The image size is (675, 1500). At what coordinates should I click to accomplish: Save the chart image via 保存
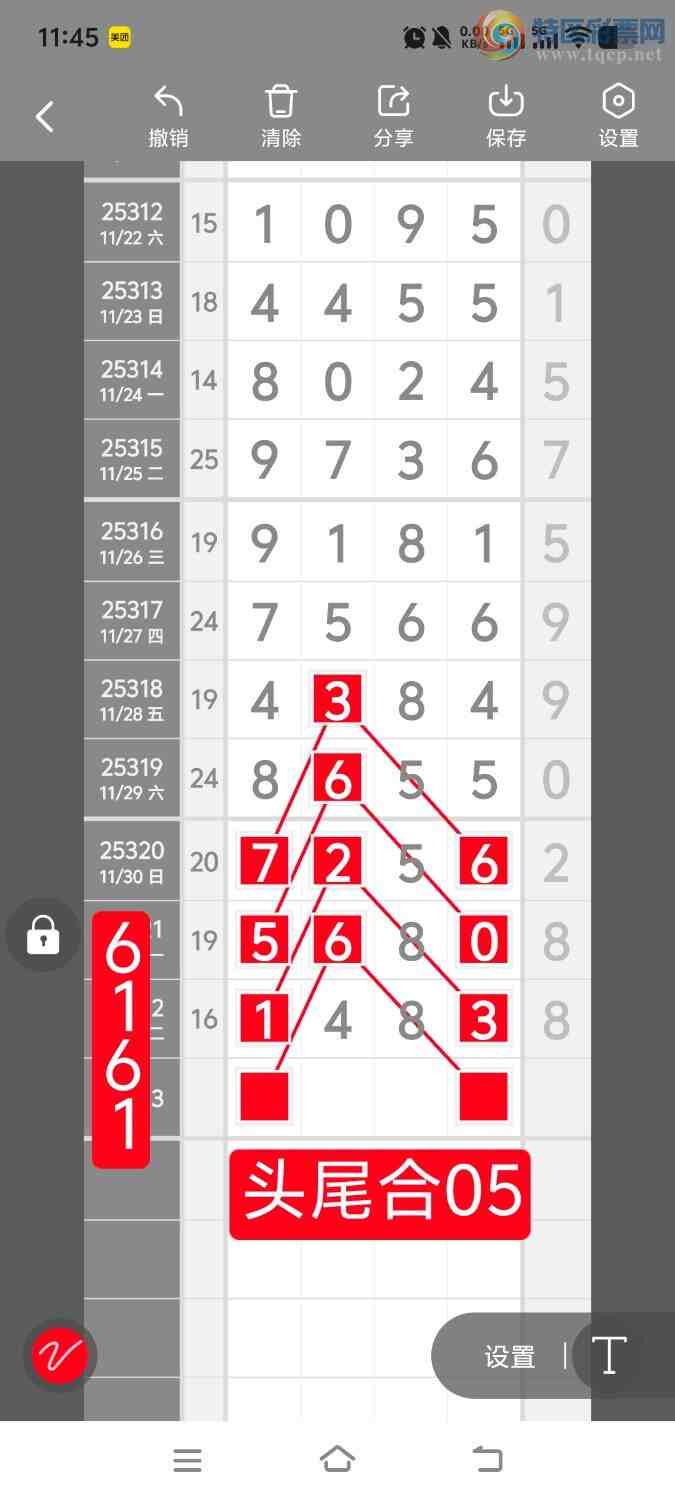[506, 117]
